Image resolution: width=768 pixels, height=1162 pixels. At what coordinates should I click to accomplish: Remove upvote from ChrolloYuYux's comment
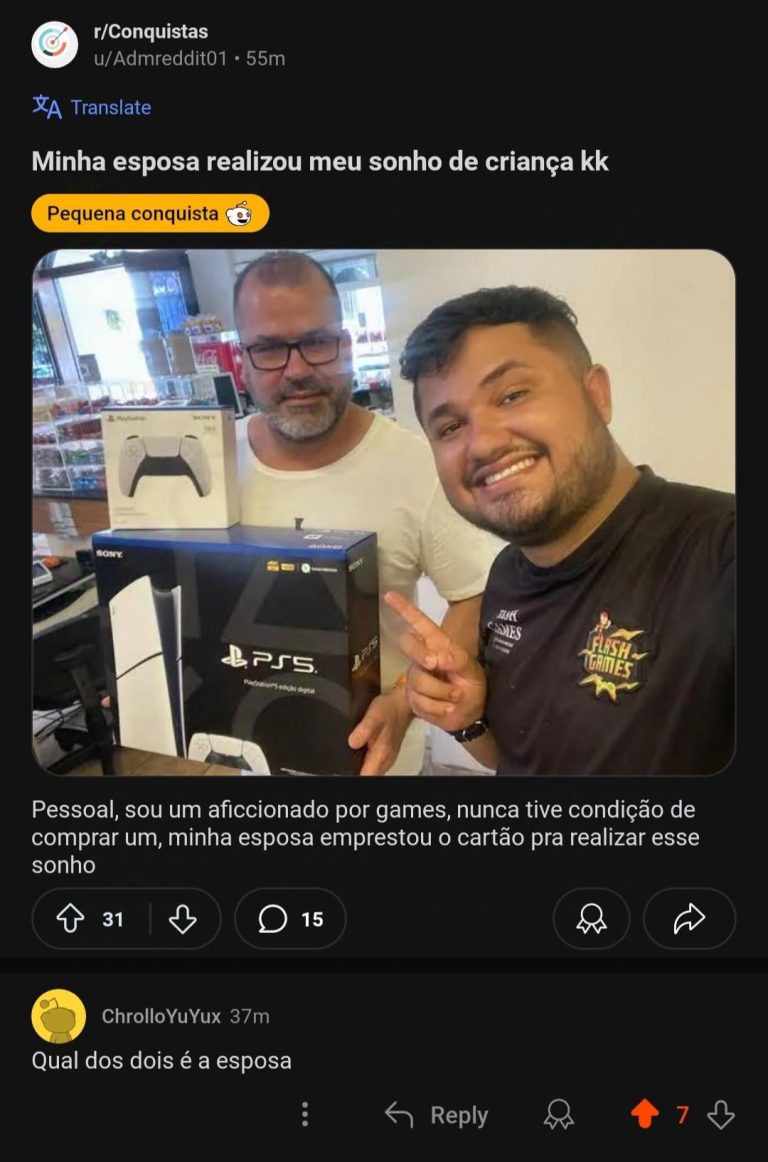645,1115
